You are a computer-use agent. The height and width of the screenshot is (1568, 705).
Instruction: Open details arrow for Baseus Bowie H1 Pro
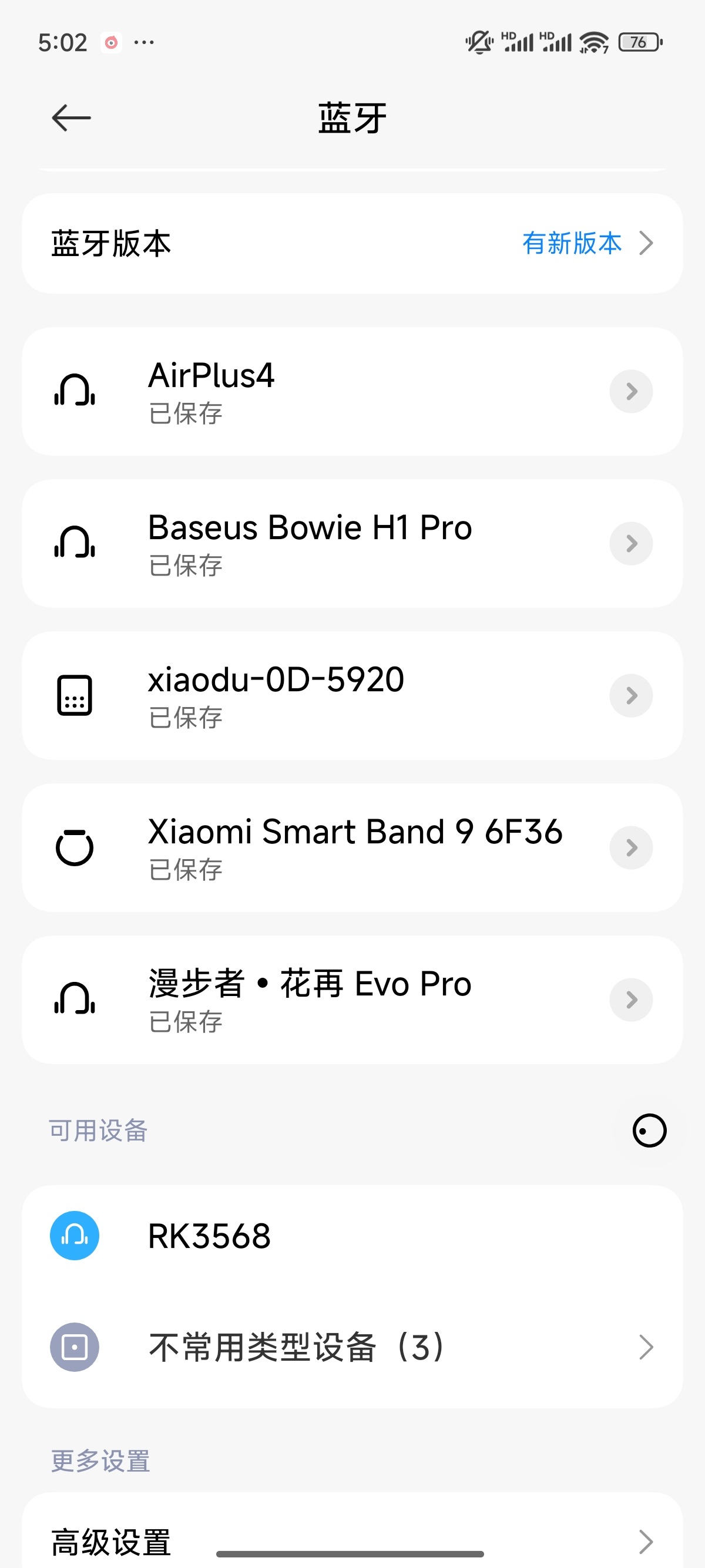[x=631, y=544]
